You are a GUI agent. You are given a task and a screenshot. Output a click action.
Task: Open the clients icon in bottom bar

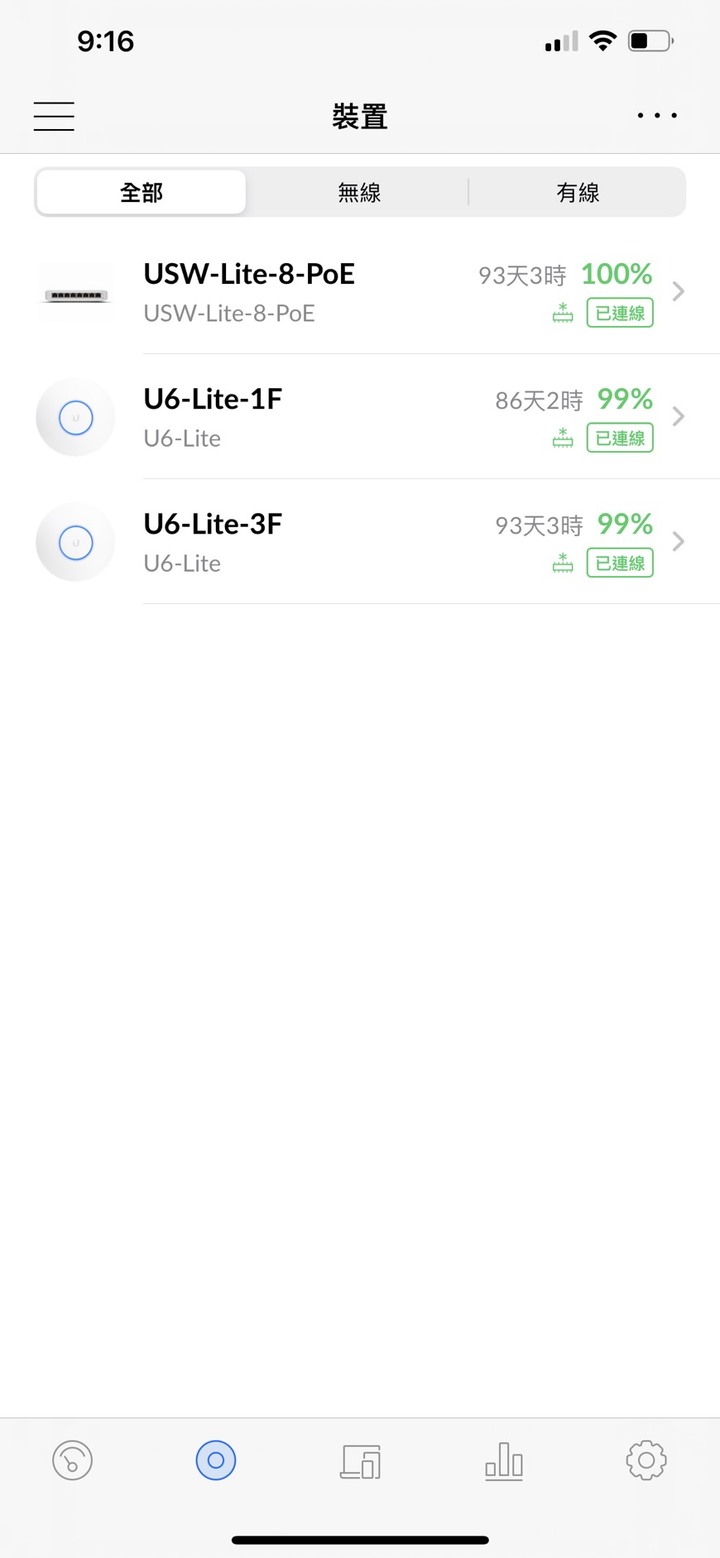tap(359, 1460)
